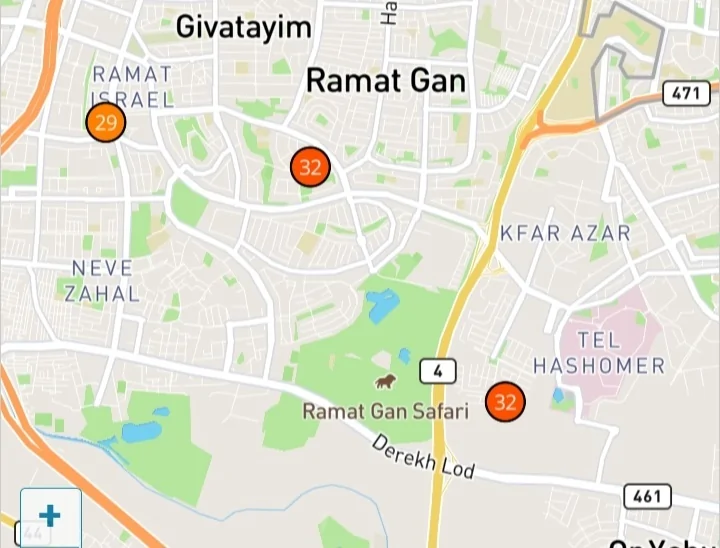Open the 29 marker in Ramat Israel

pyautogui.click(x=105, y=123)
